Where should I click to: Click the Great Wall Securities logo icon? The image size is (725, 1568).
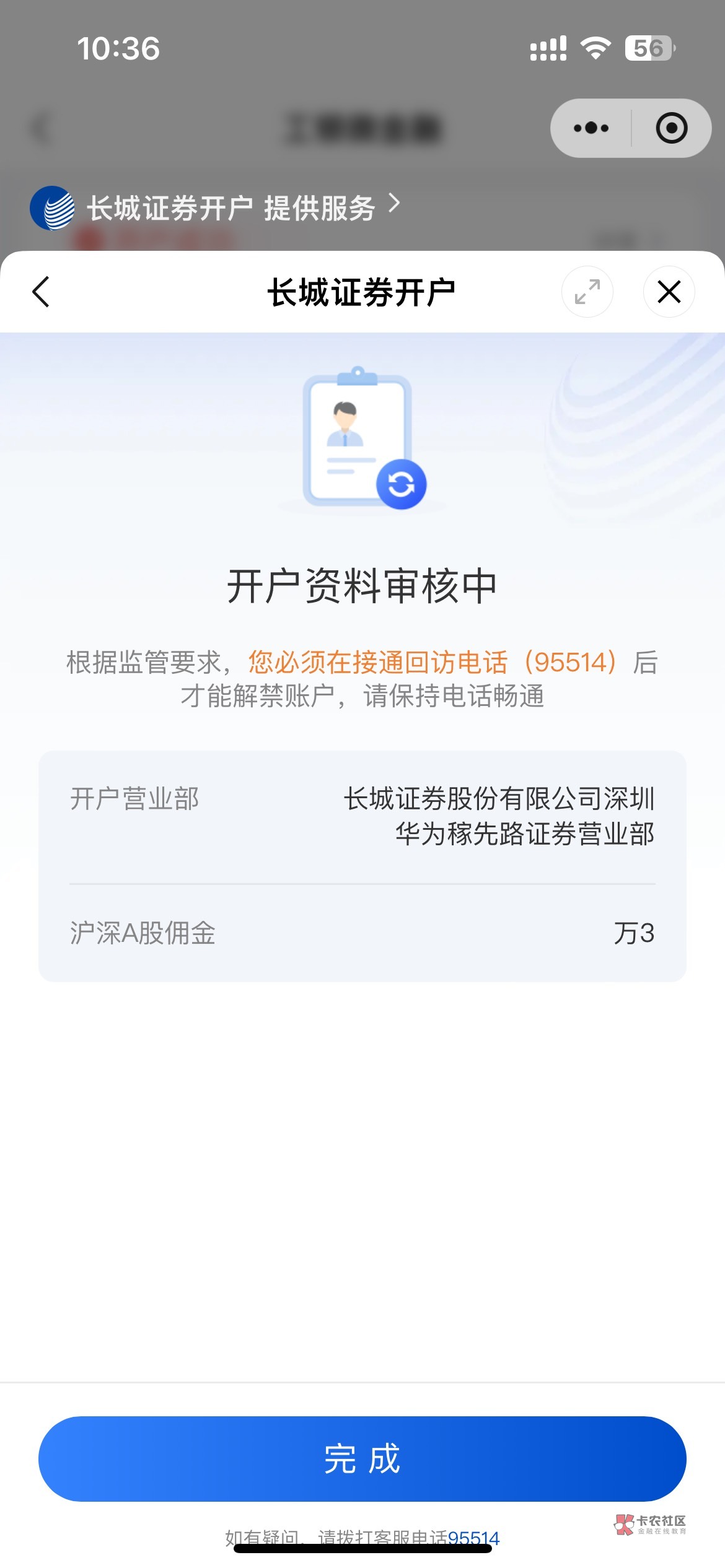[53, 207]
